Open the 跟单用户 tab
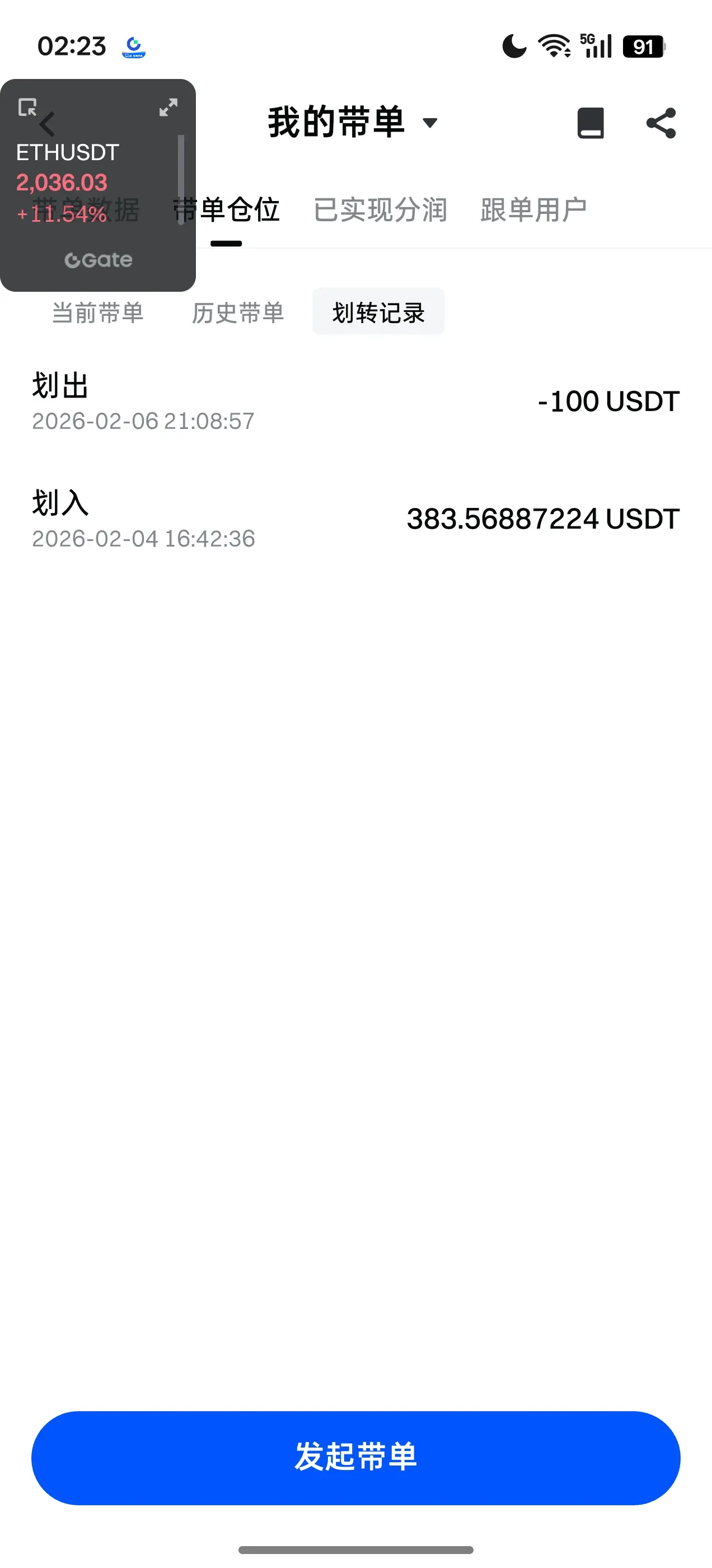712x1568 pixels. [x=533, y=210]
